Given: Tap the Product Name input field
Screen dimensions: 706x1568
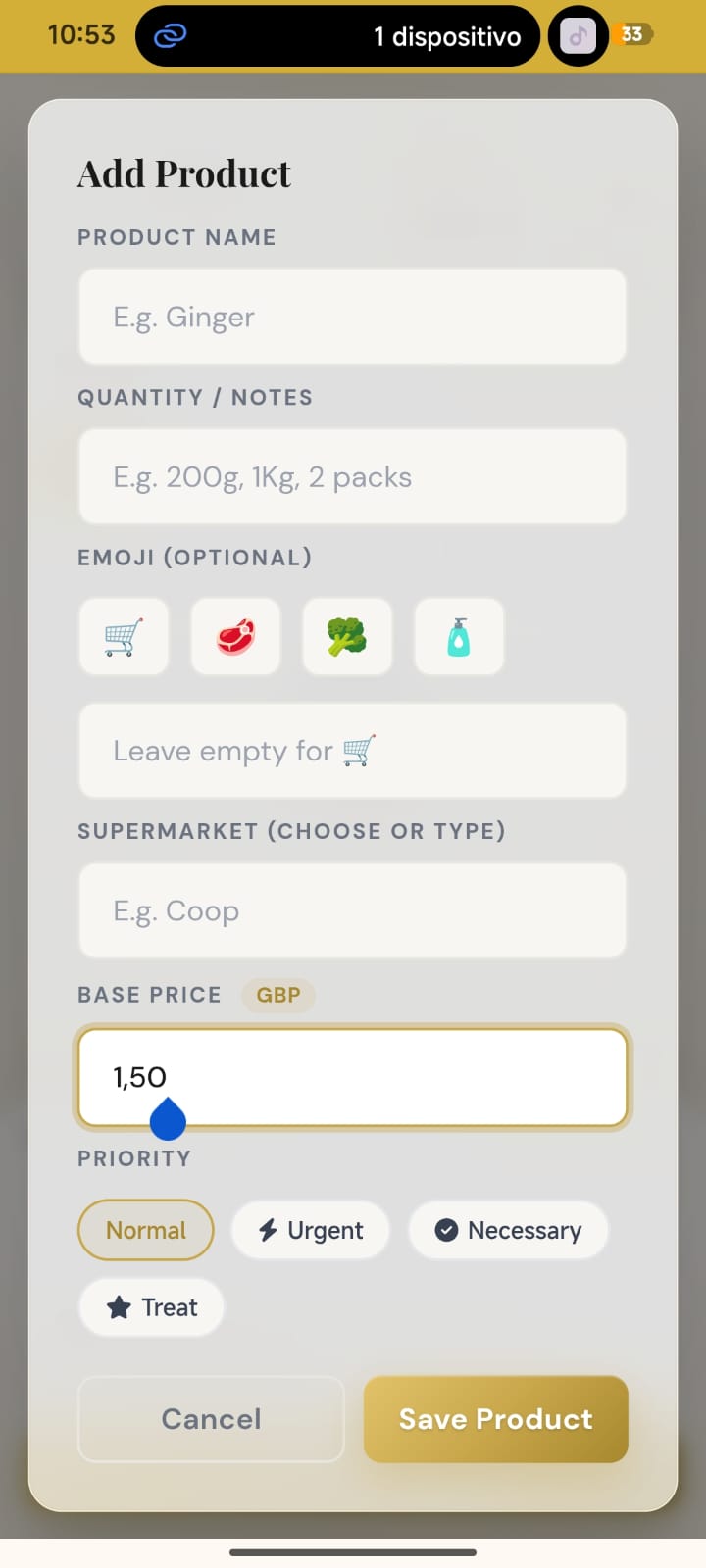Looking at the screenshot, I should (x=353, y=317).
